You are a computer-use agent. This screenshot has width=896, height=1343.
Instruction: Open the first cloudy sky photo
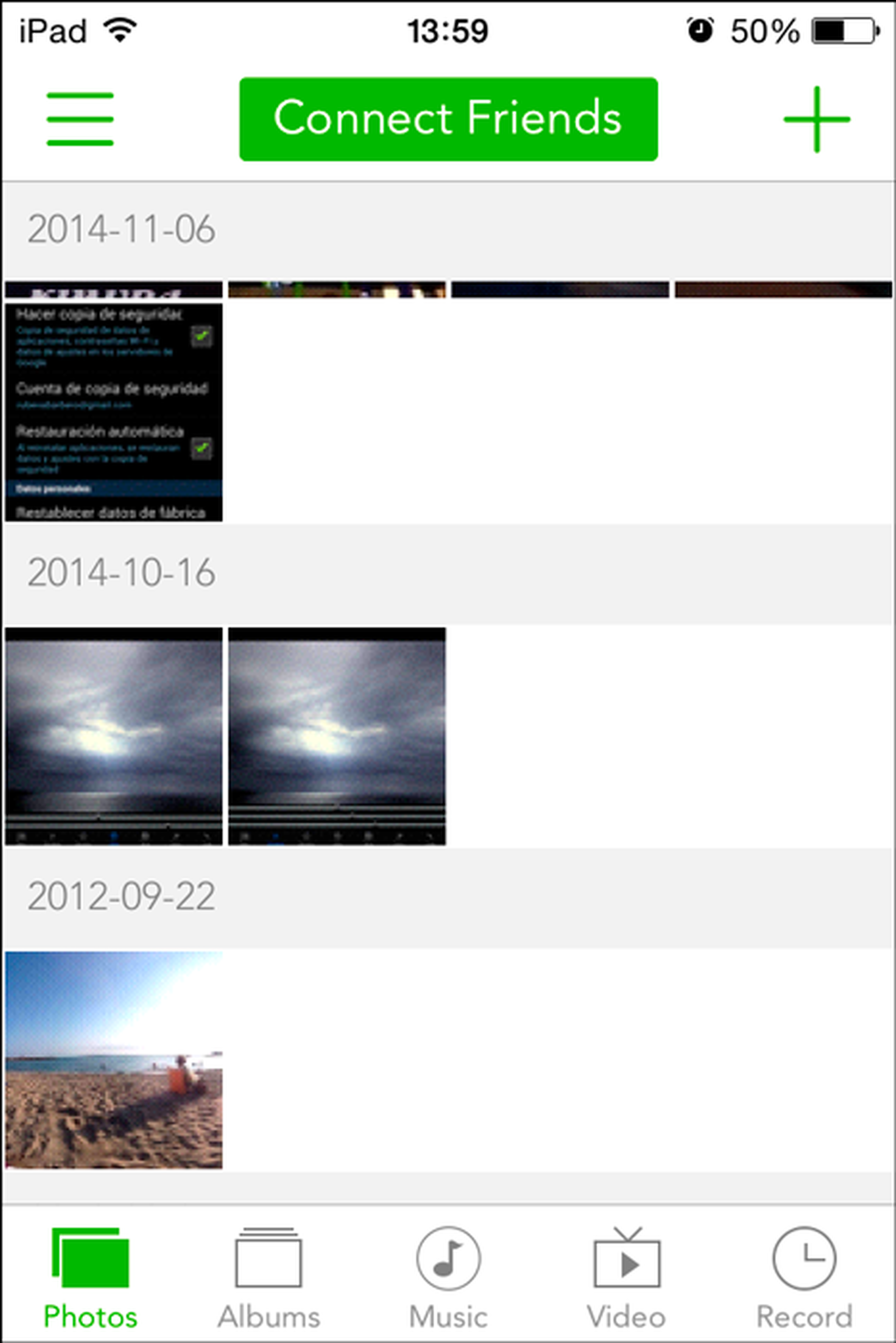click(114, 736)
